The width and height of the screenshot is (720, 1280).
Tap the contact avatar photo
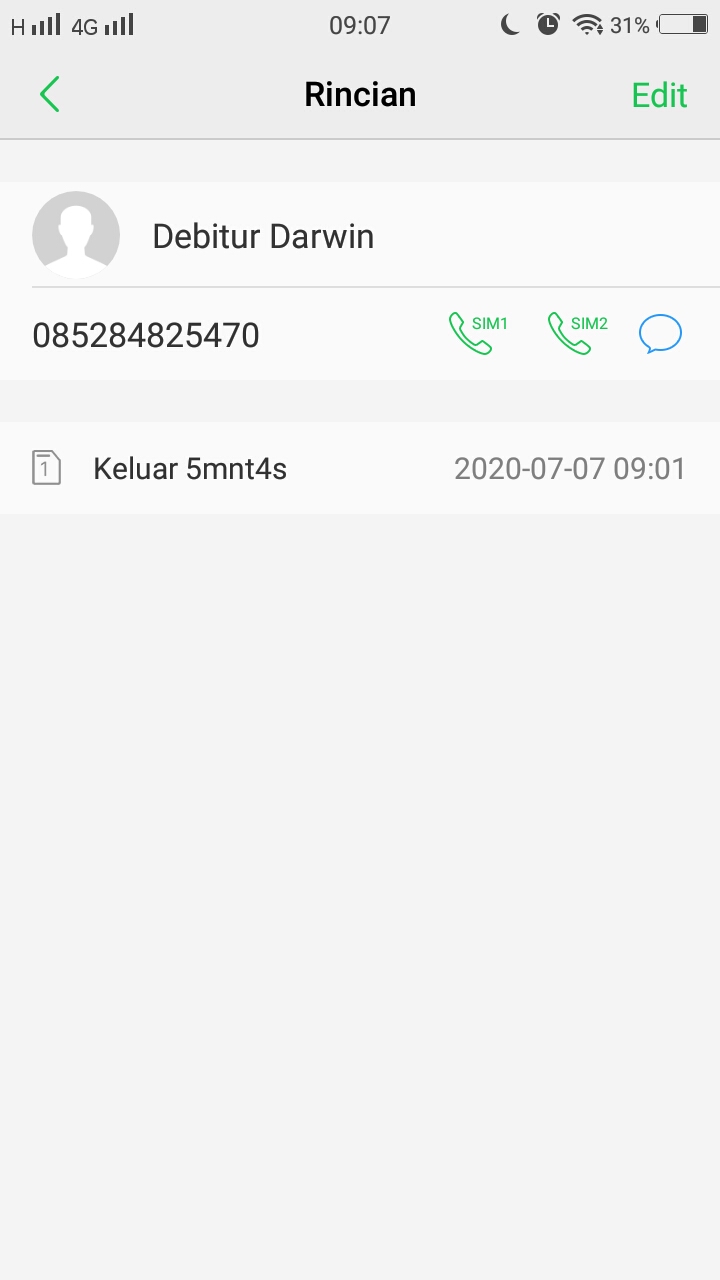(x=75, y=234)
